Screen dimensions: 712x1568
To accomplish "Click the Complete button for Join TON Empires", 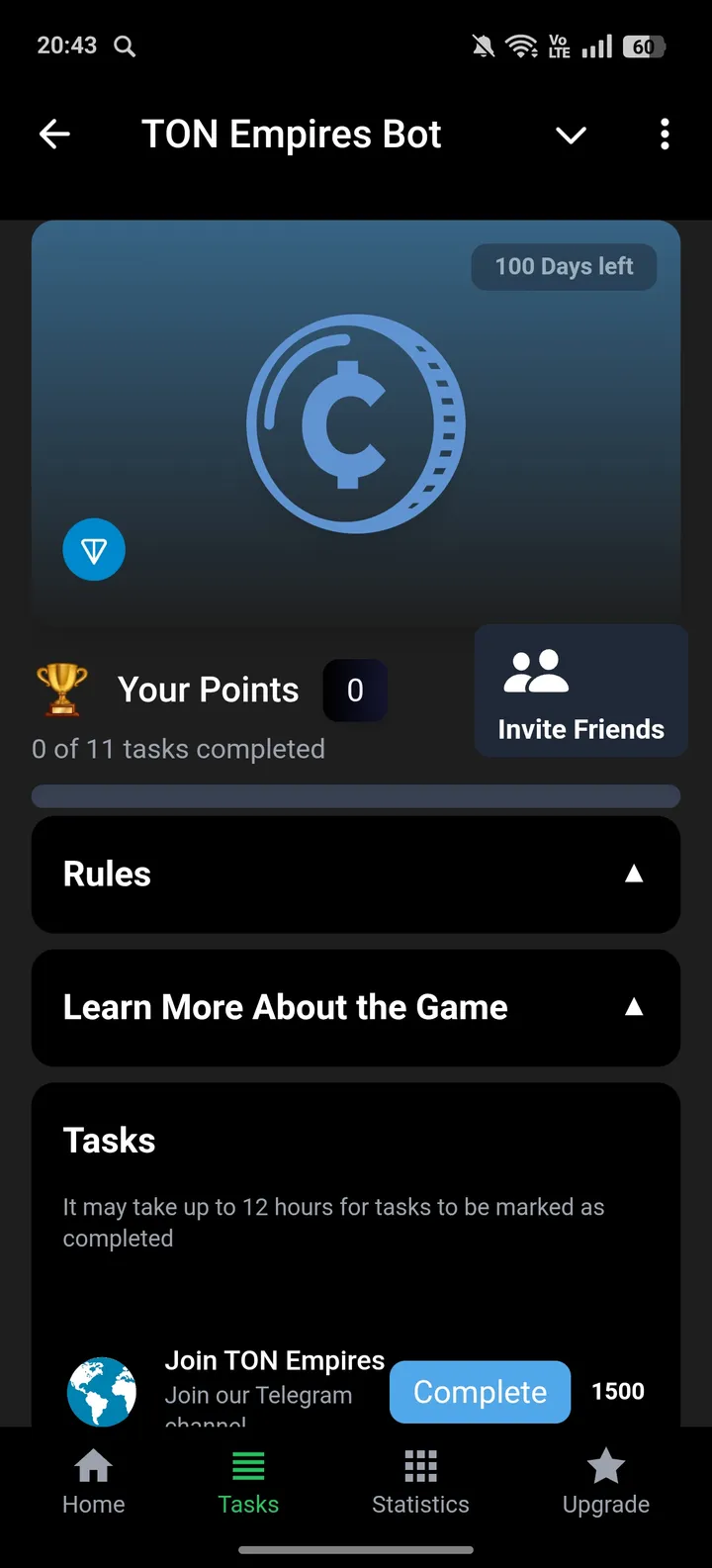I will pos(480,1392).
